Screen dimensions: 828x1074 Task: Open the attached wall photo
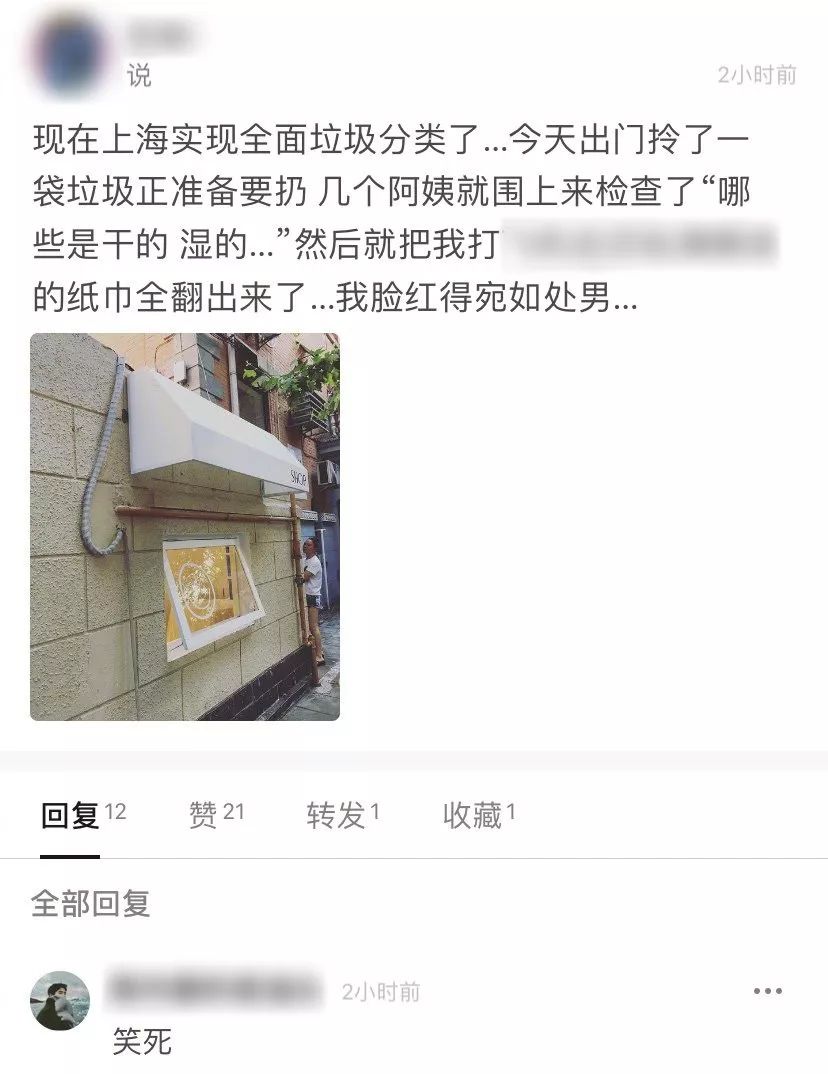185,527
